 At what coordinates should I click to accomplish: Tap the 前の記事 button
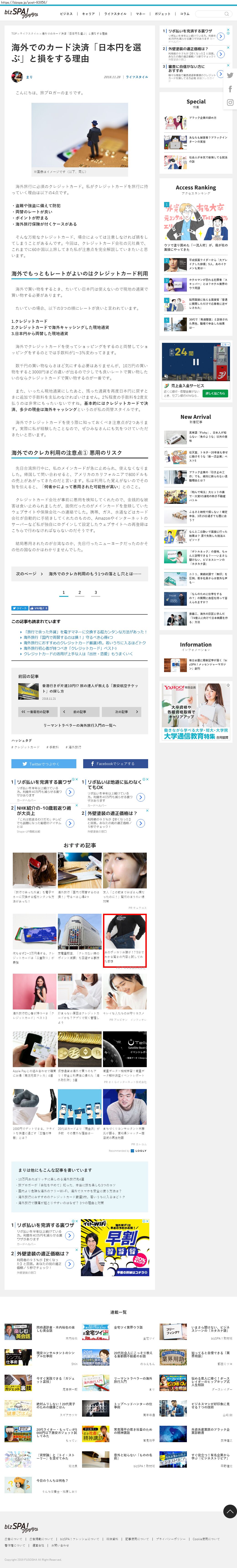point(79,712)
